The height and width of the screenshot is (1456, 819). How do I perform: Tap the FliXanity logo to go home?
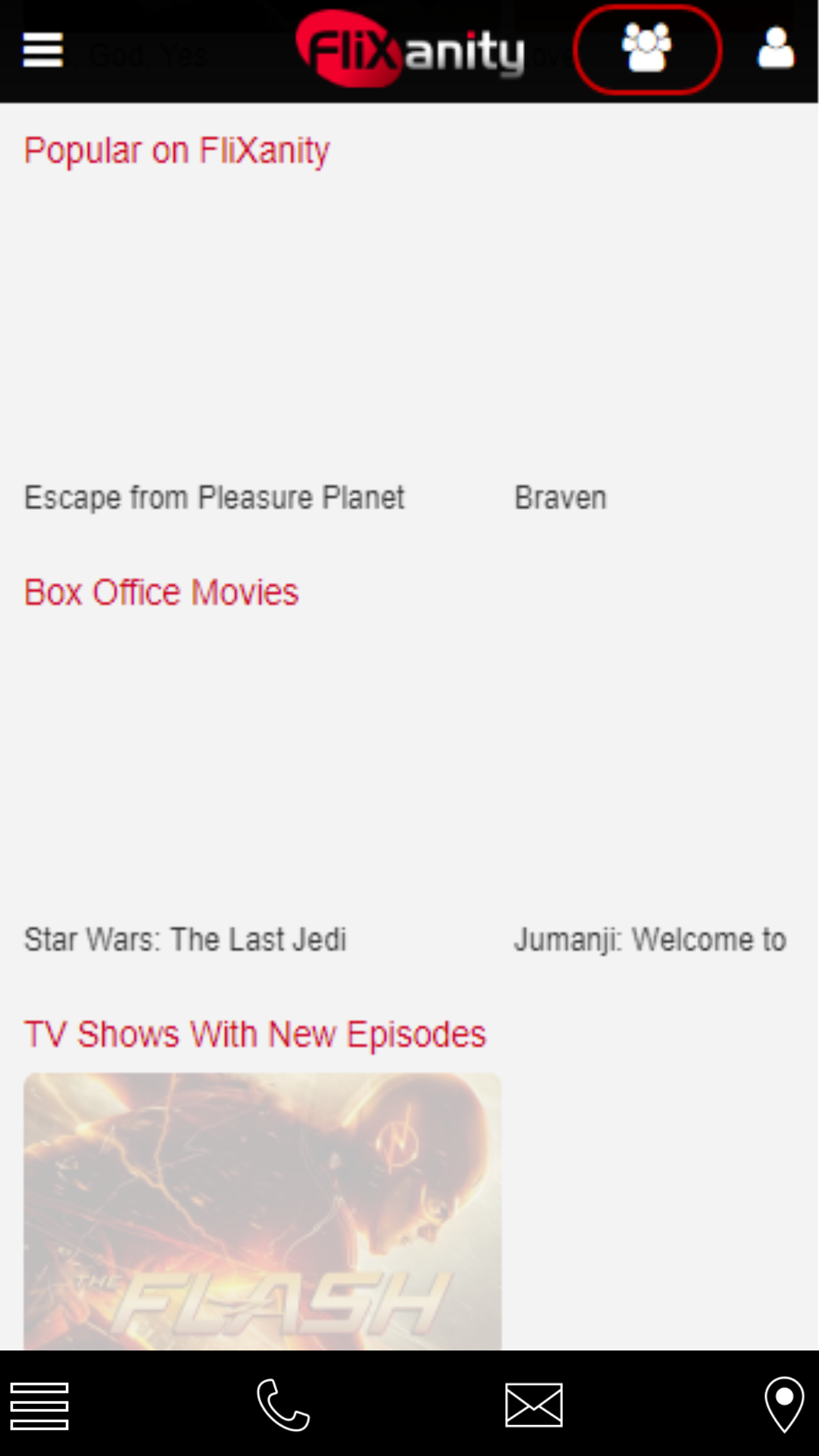tap(410, 50)
